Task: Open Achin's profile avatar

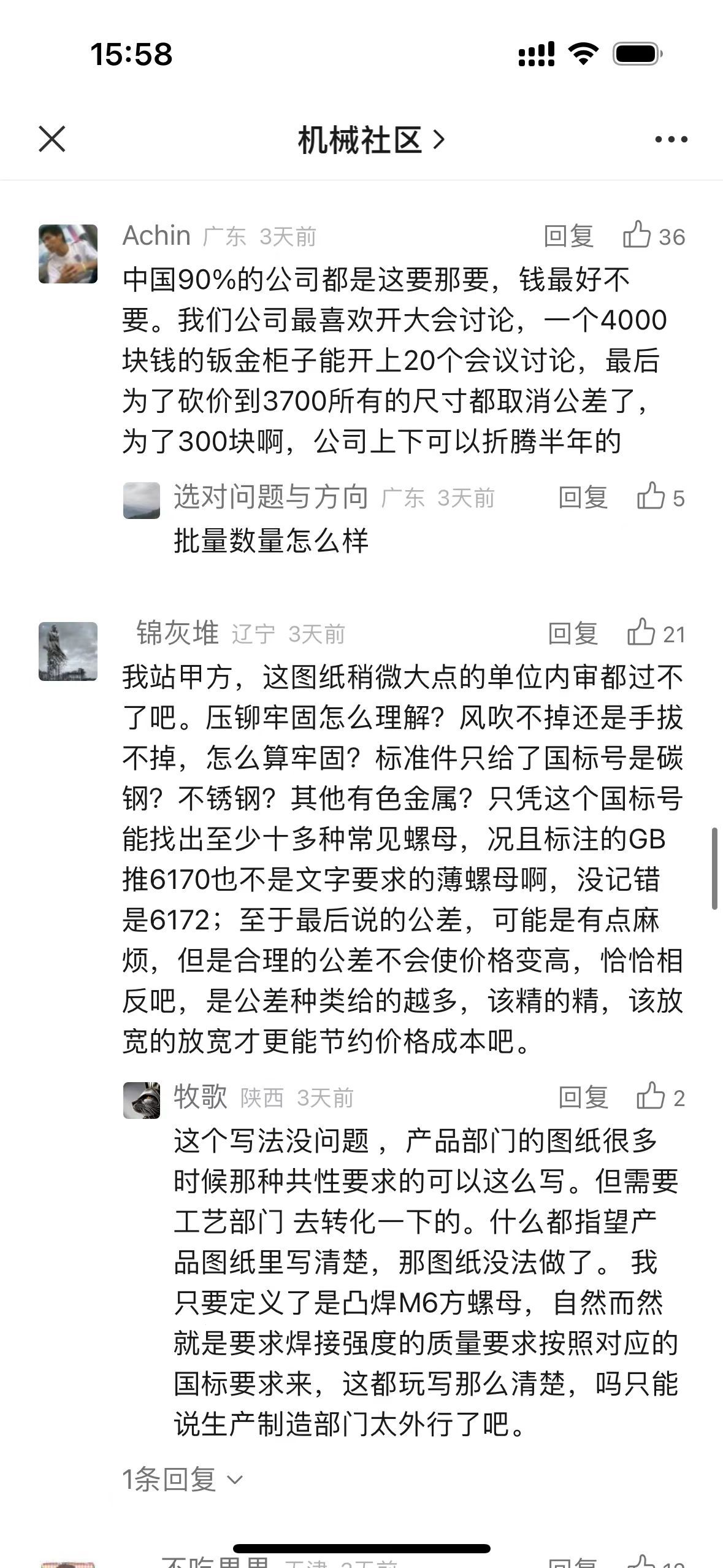Action: [x=68, y=254]
